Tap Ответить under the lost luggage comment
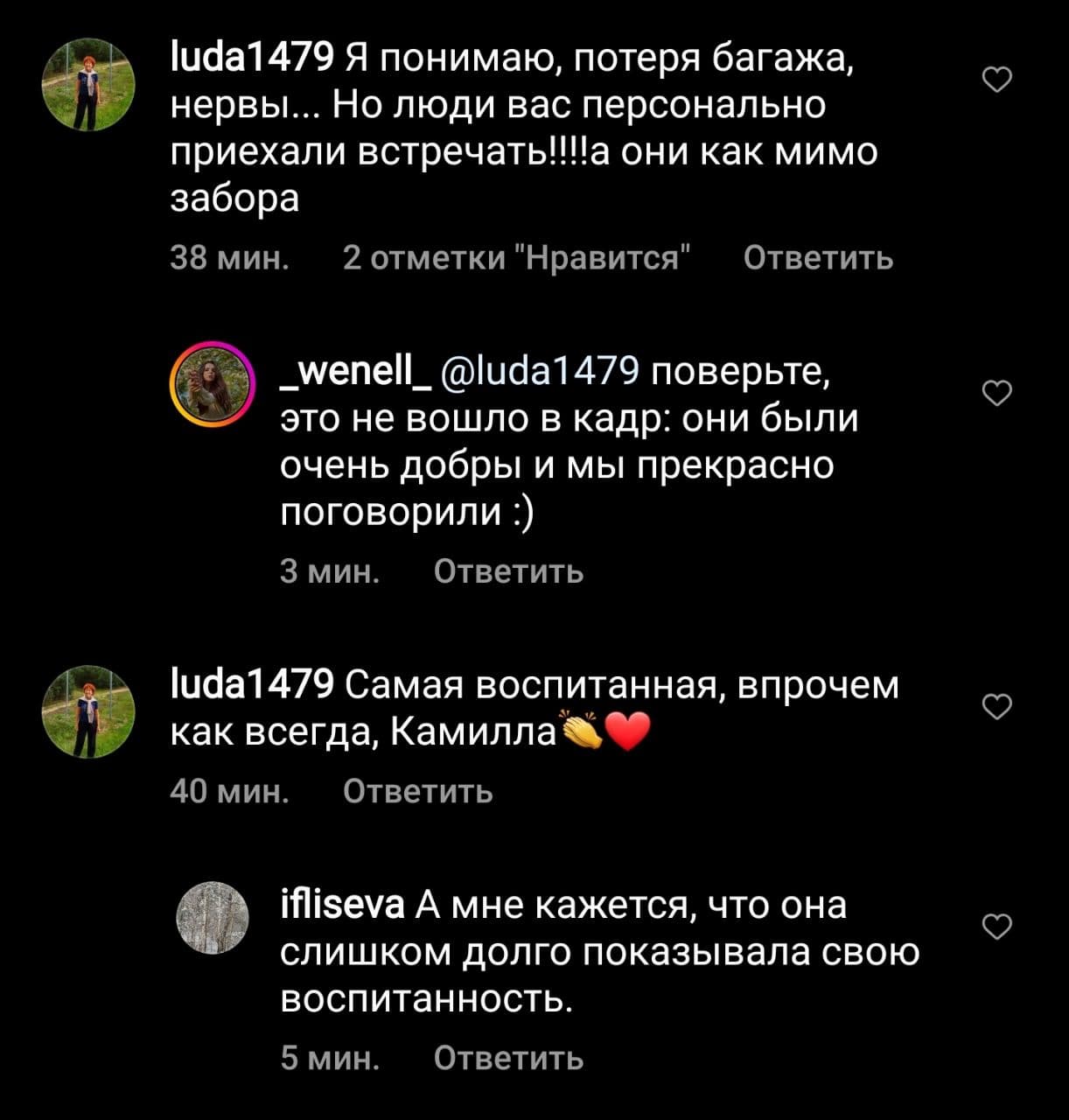The height and width of the screenshot is (1120, 1069). [x=818, y=258]
